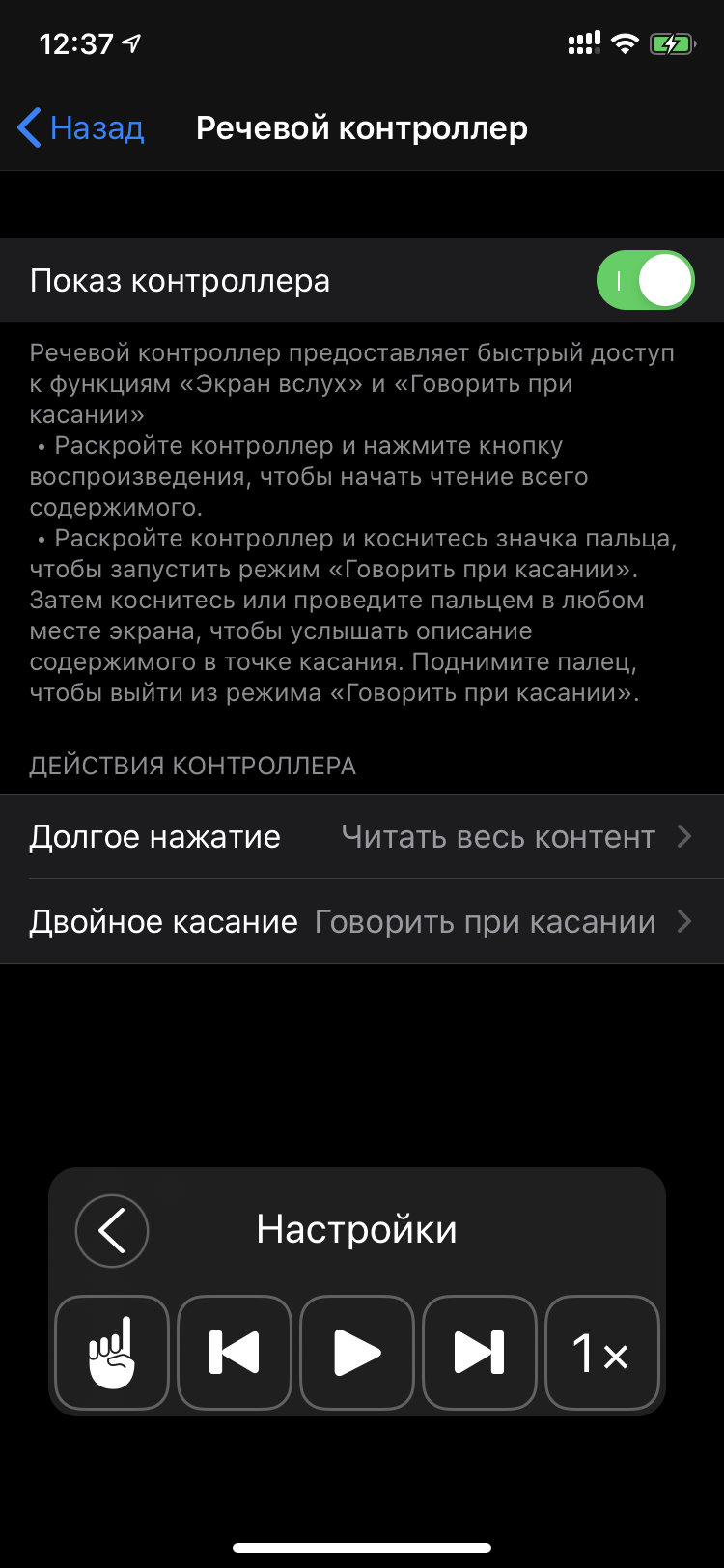Go back with the Назад button
The image size is (724, 1568).
pyautogui.click(x=81, y=128)
